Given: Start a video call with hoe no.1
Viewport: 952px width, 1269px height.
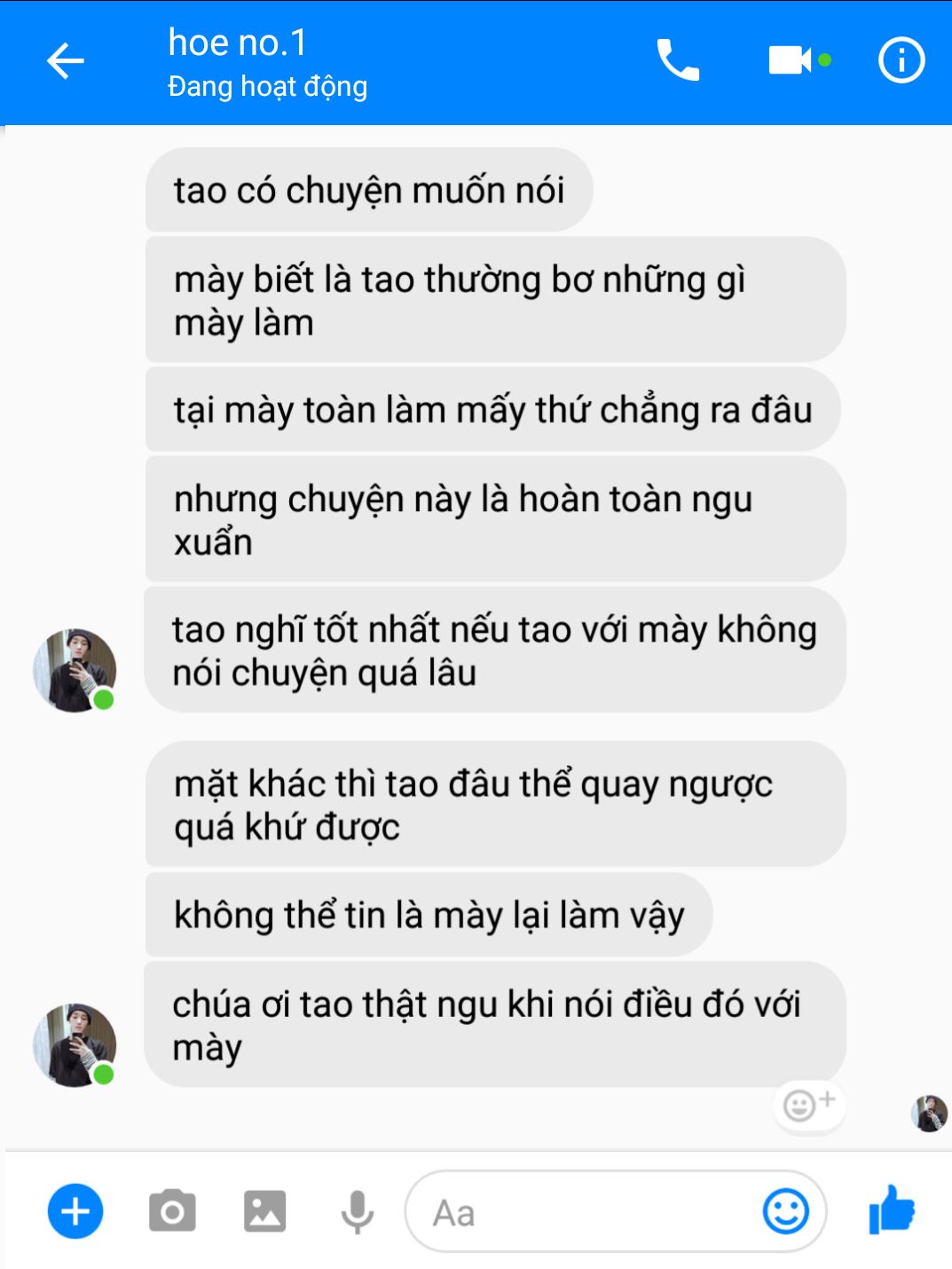Looking at the screenshot, I should [x=791, y=60].
